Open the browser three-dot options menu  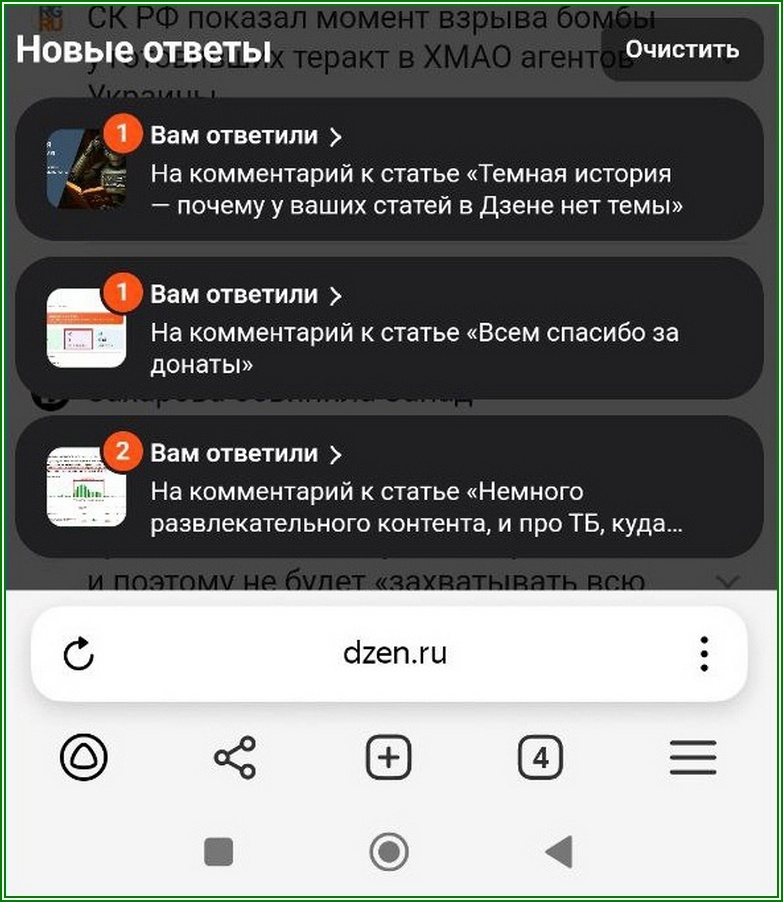pos(704,654)
